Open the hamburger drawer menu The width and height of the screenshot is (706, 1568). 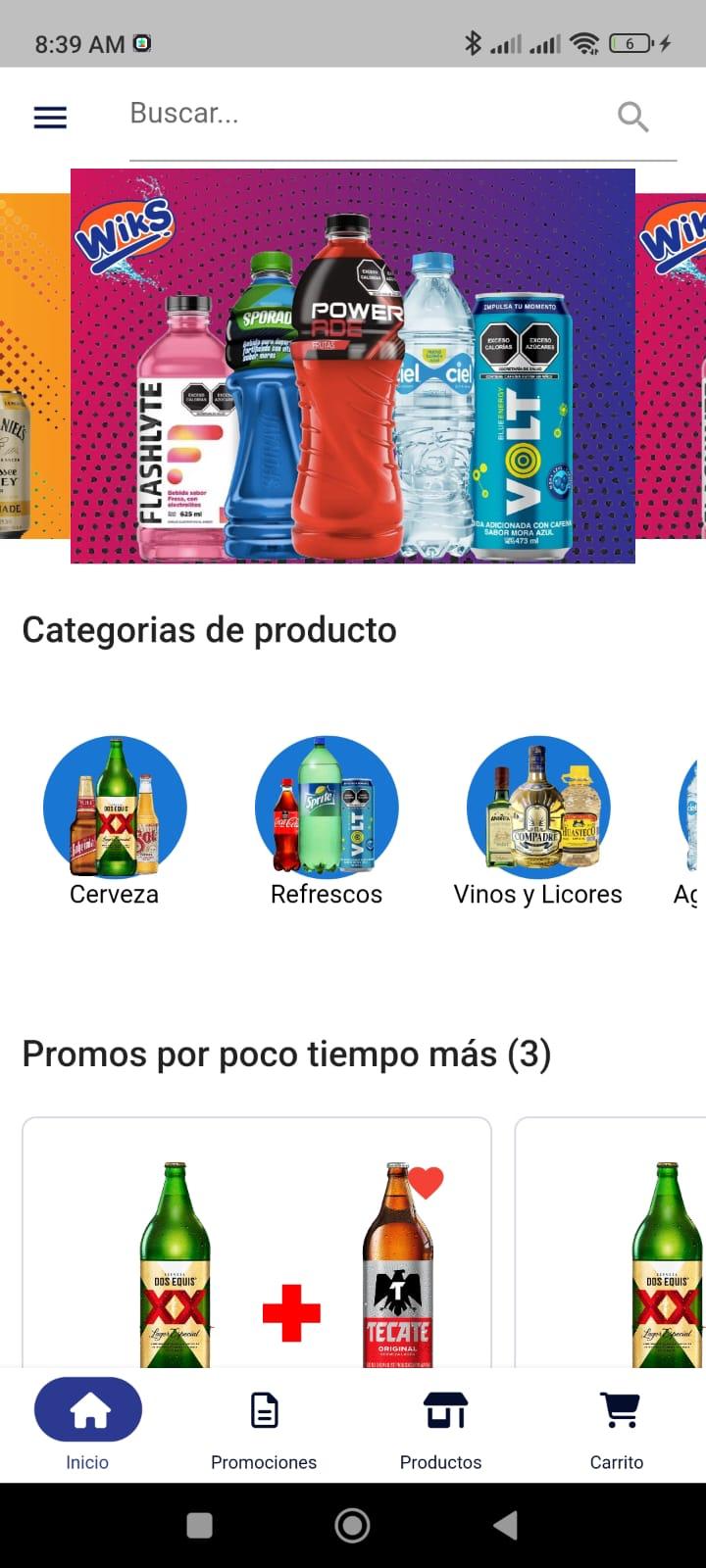pos(50,118)
